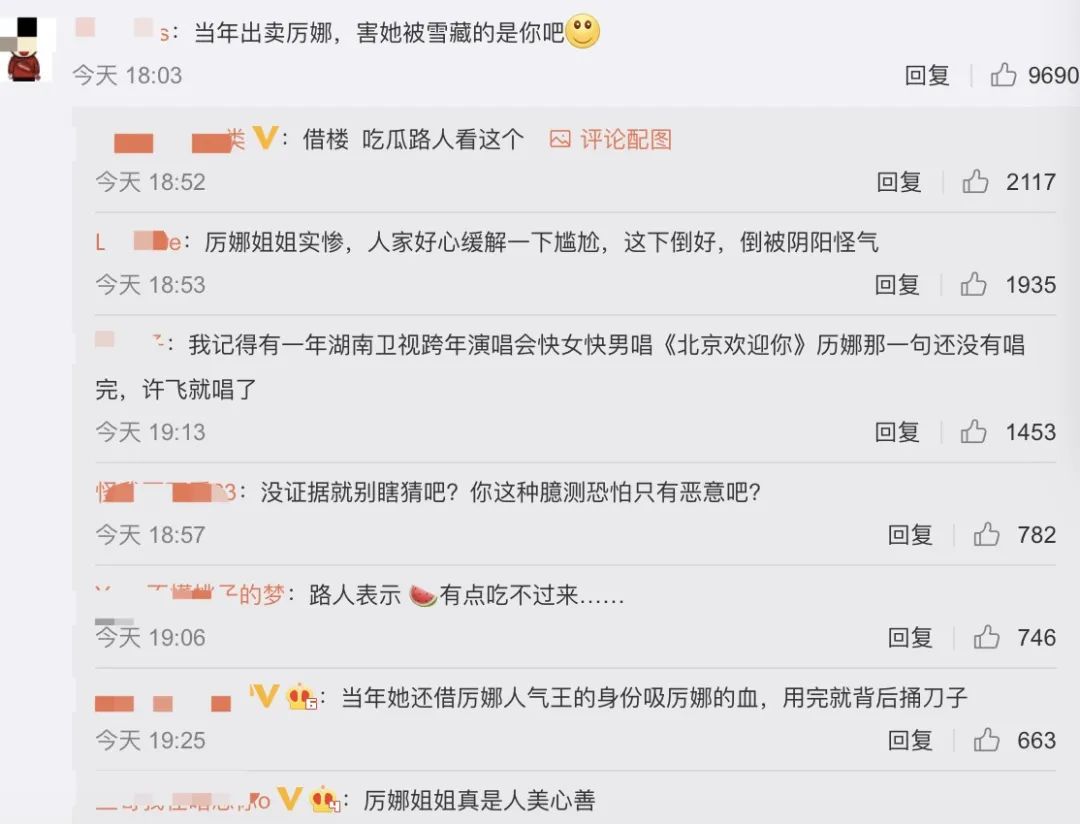Reply to the 路人表示有点吃不过来 comment
Screen dimensions: 1080x824
[910, 638]
